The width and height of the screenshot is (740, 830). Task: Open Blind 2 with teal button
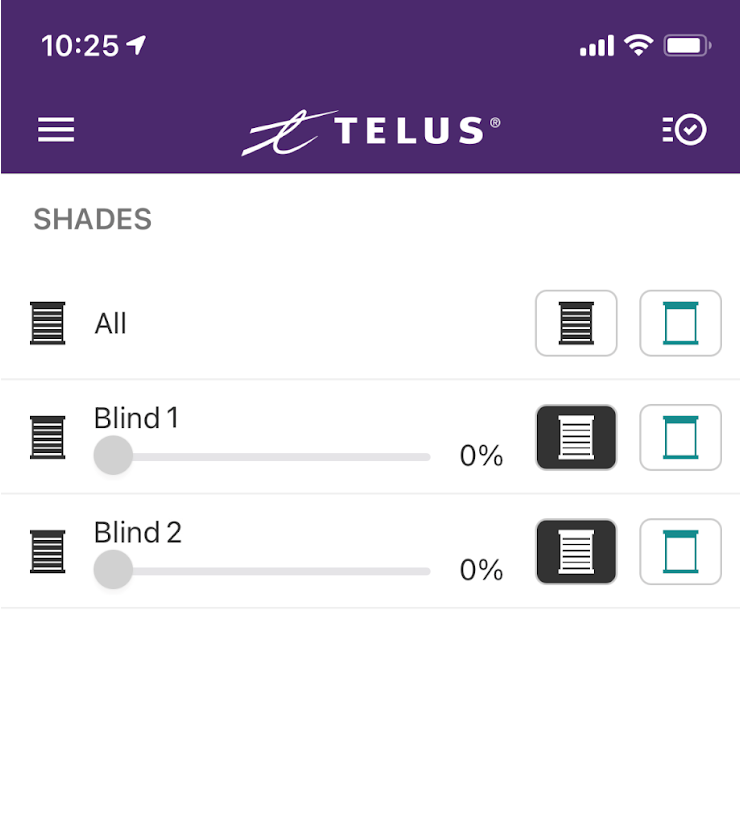click(680, 551)
